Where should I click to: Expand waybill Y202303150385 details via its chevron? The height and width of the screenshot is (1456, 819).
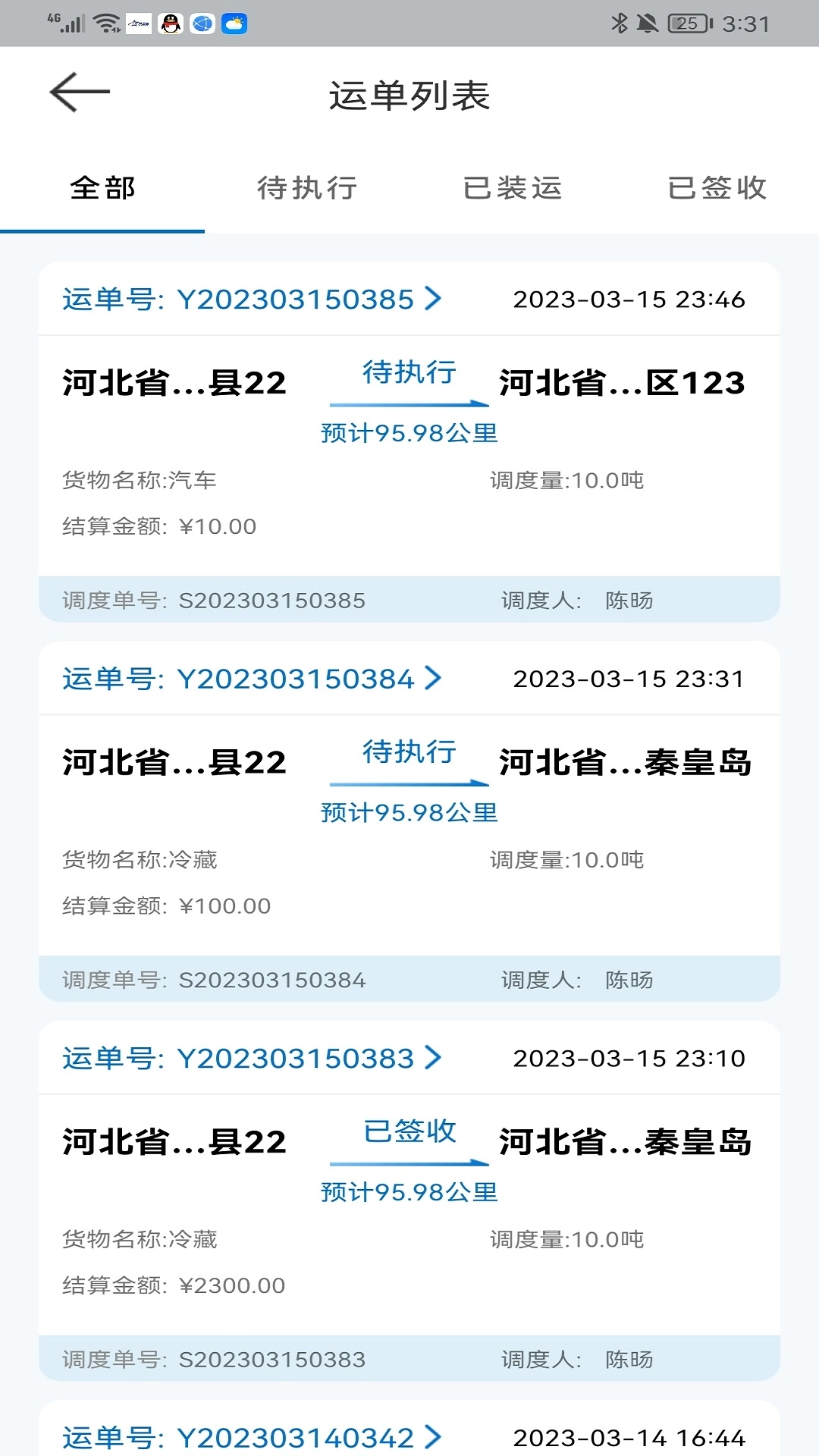pyautogui.click(x=434, y=299)
